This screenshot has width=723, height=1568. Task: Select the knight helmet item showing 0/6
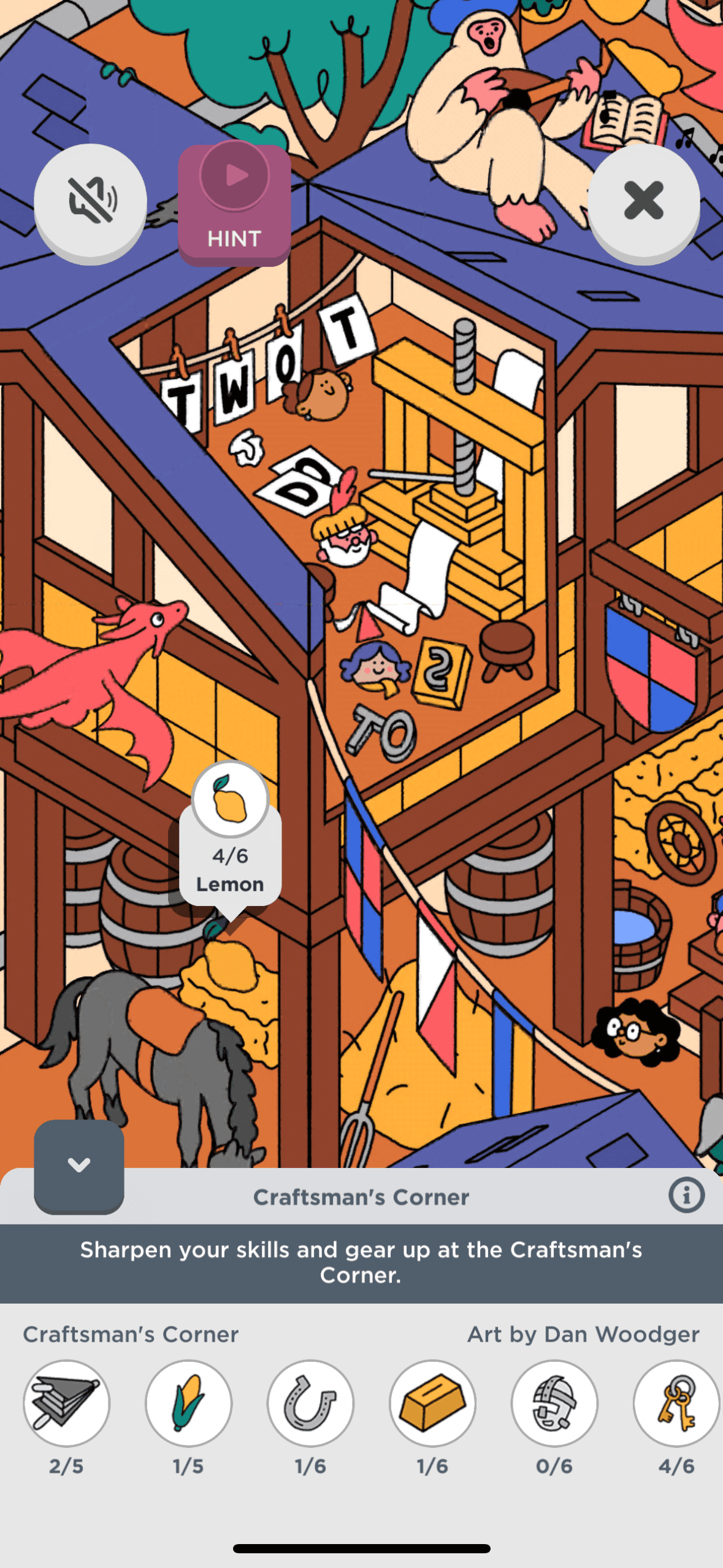[x=554, y=1404]
